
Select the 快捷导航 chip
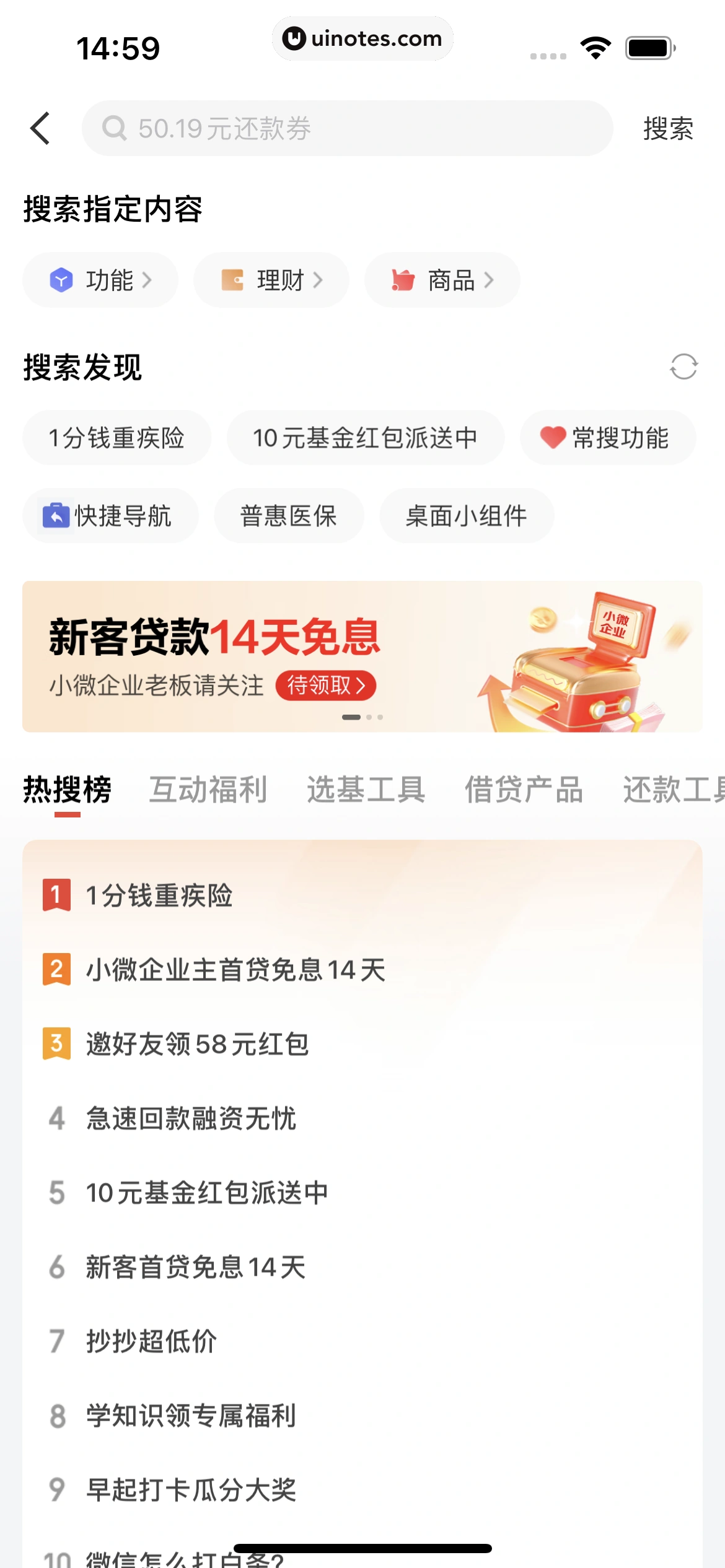coord(110,516)
